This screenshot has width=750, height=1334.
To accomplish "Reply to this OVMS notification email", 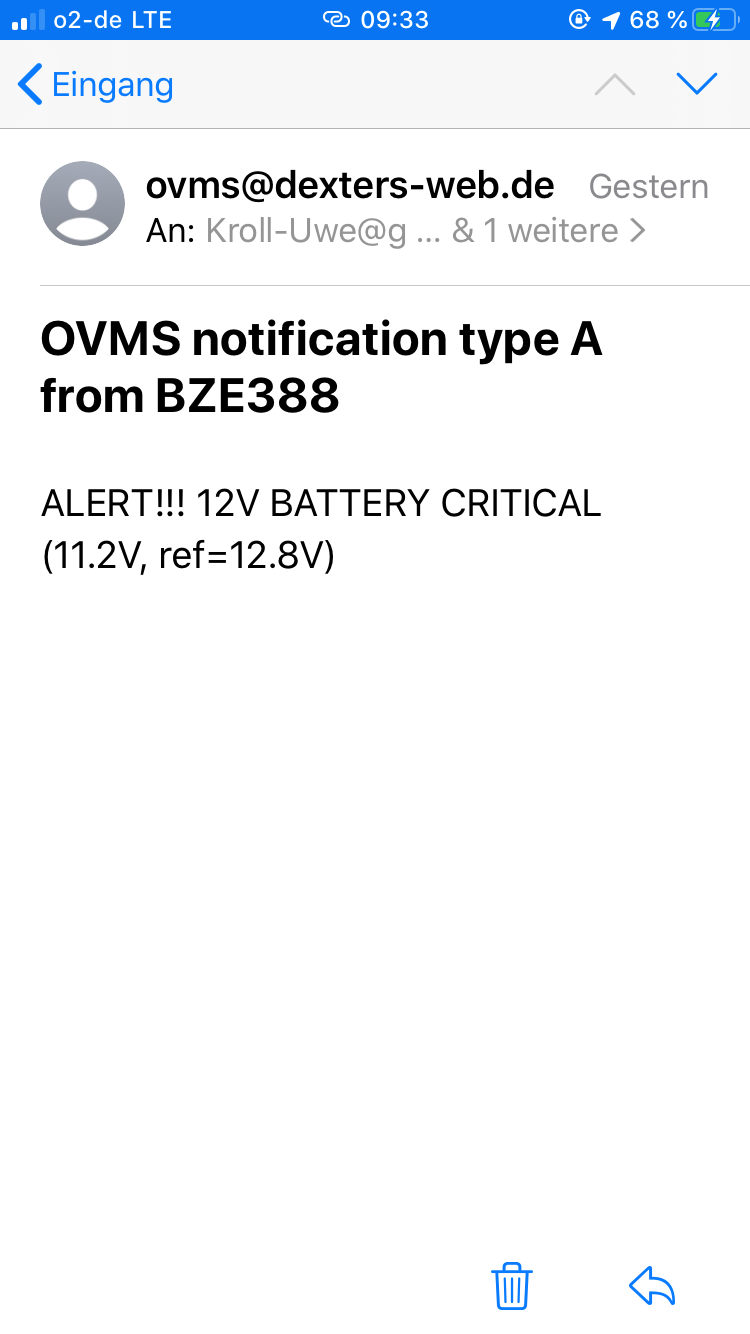I will tap(652, 1286).
